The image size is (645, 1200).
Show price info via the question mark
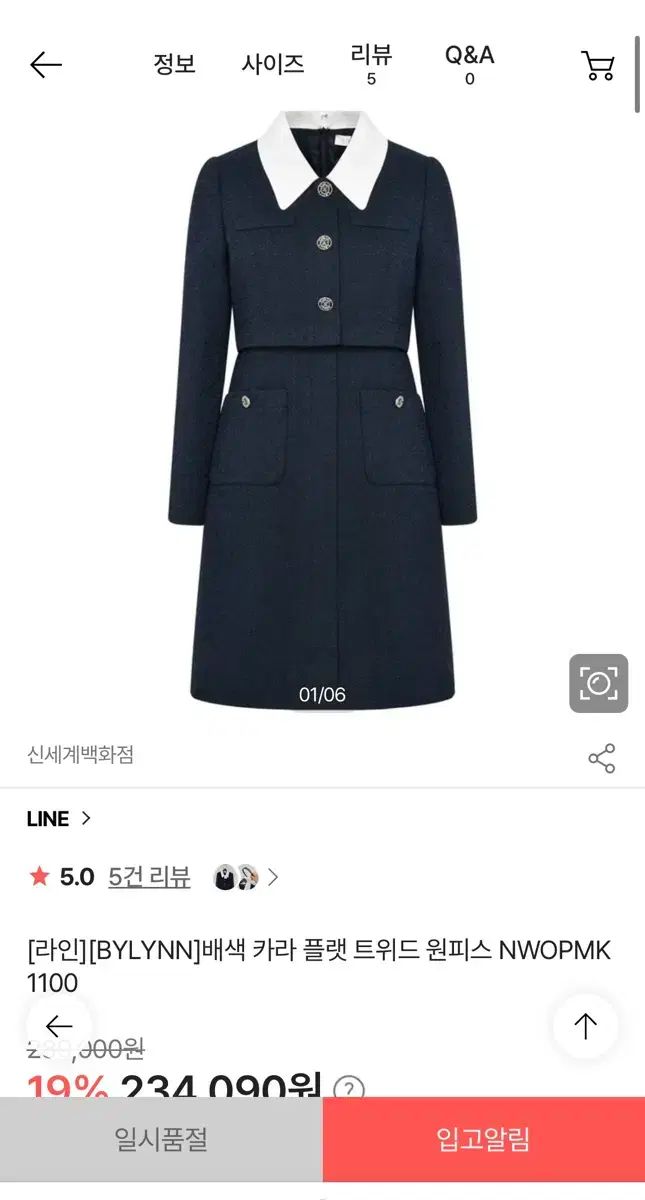click(x=348, y=1088)
